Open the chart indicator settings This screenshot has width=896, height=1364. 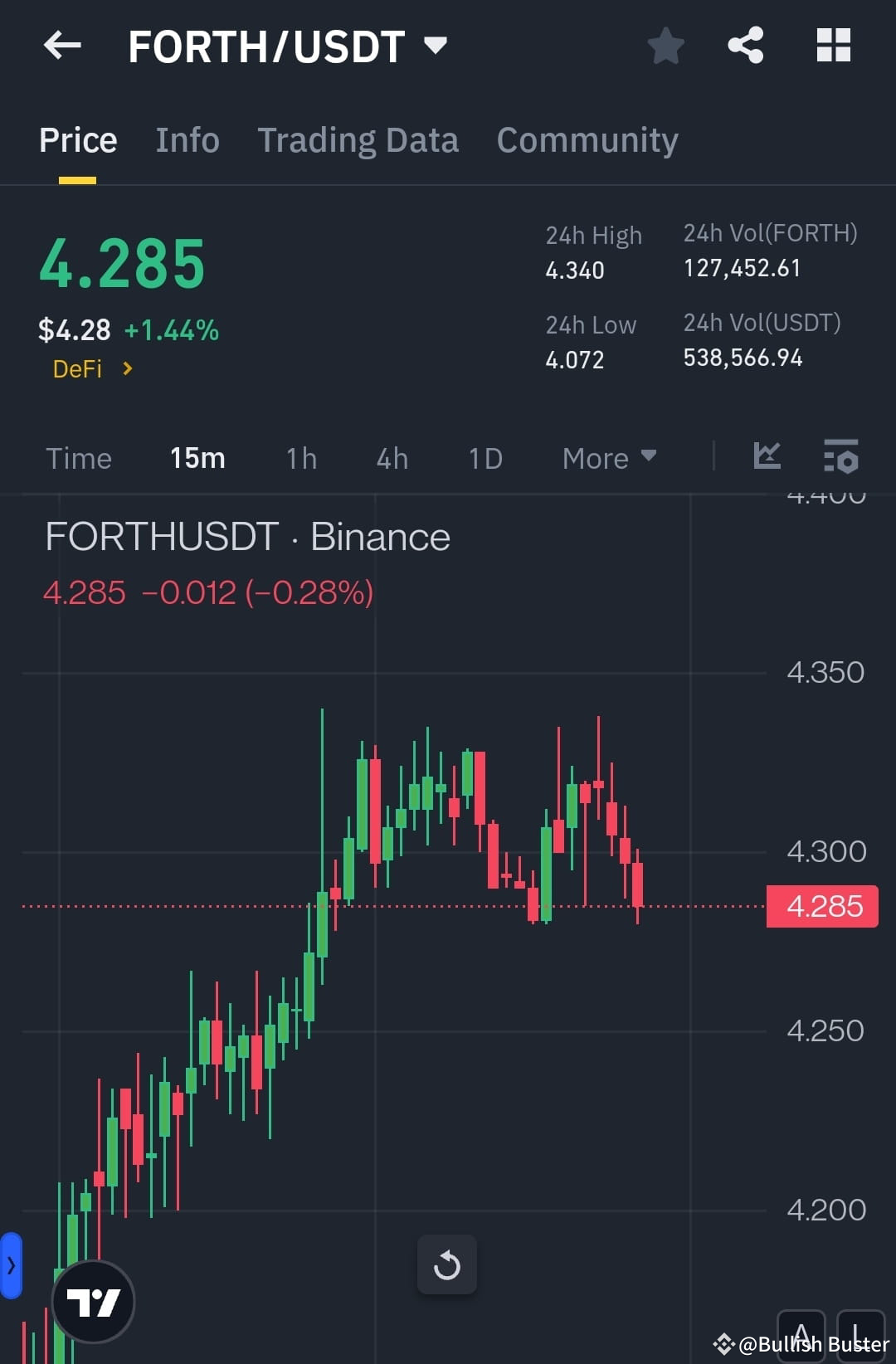point(840,456)
